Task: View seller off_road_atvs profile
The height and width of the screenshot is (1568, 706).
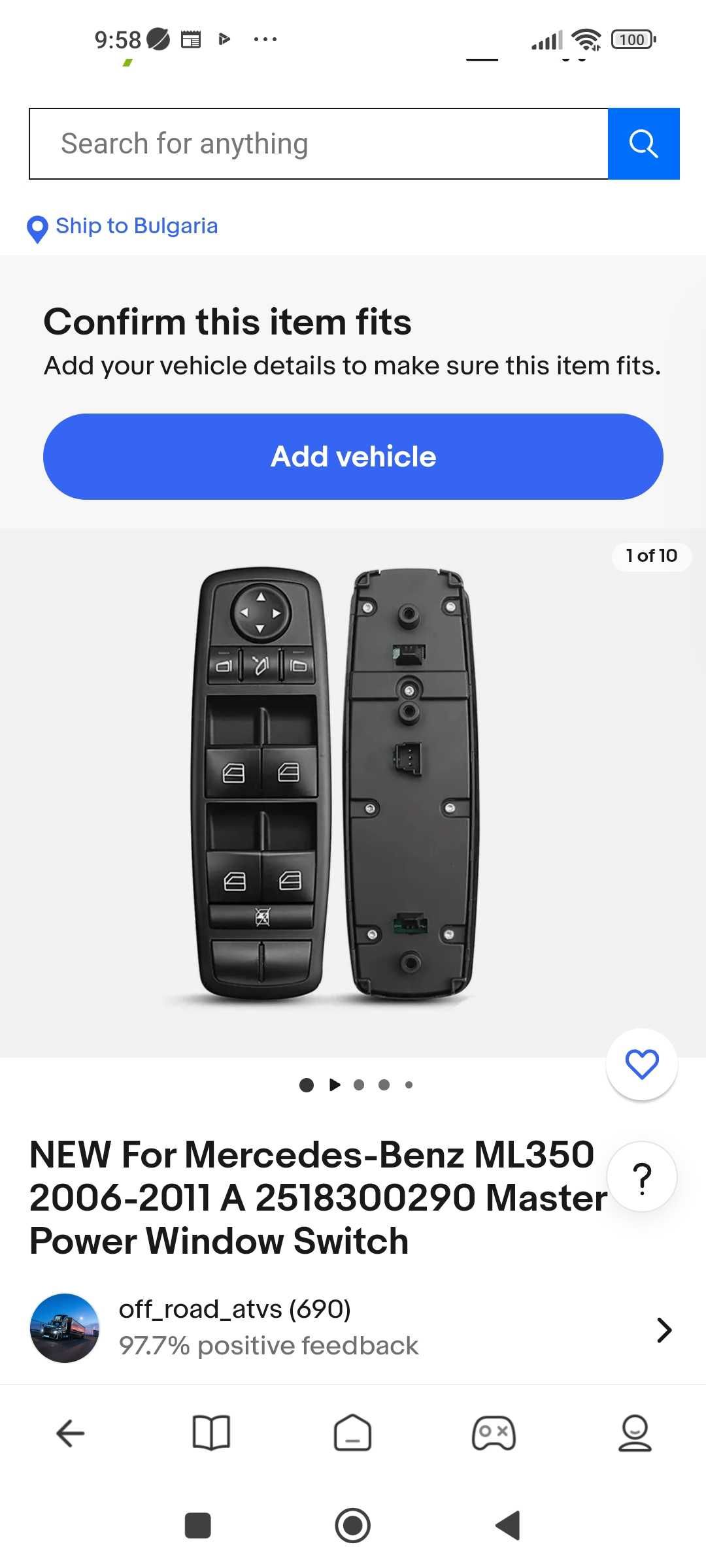Action: coord(353,1328)
